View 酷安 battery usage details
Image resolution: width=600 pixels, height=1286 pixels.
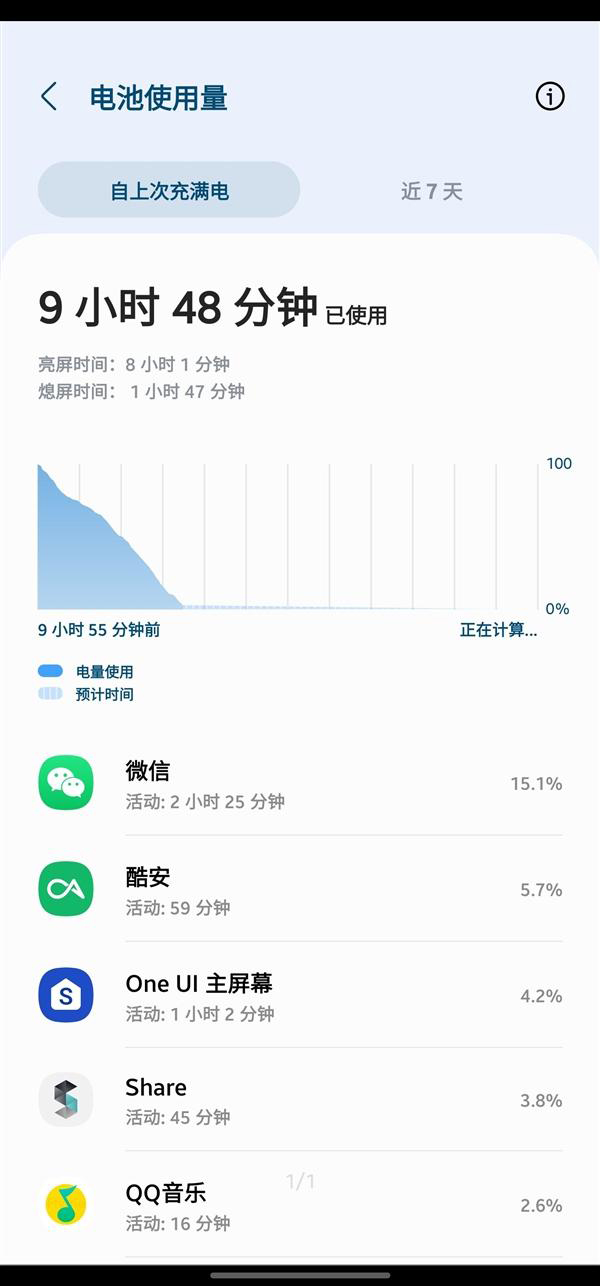click(x=300, y=890)
